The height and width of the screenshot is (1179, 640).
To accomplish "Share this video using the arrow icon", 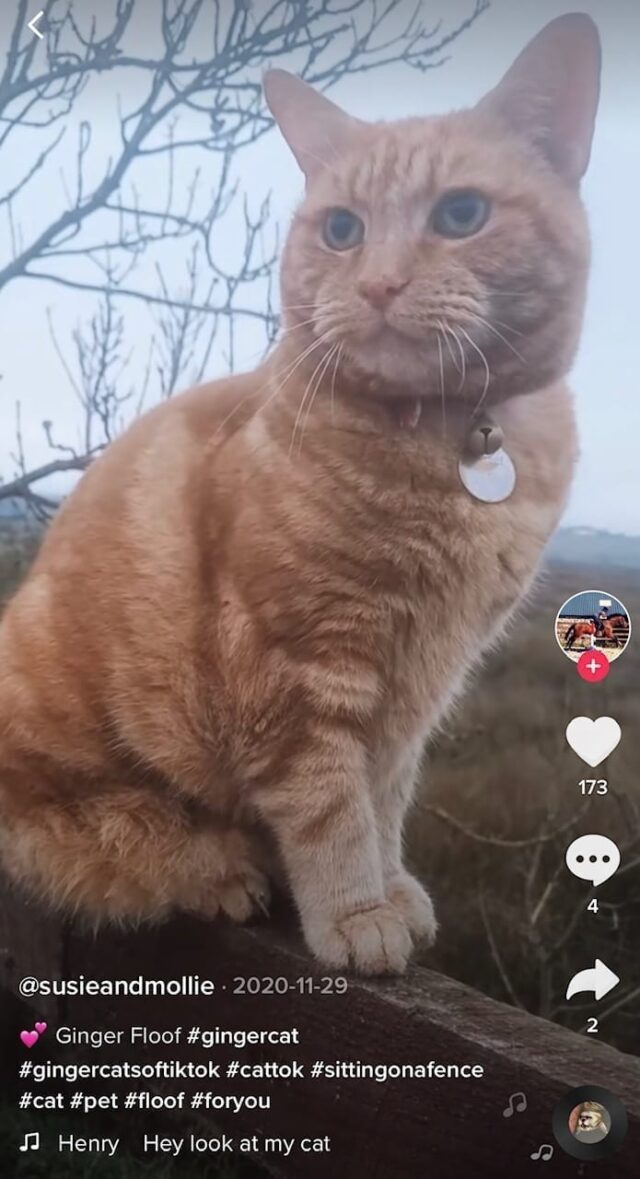I will (593, 980).
